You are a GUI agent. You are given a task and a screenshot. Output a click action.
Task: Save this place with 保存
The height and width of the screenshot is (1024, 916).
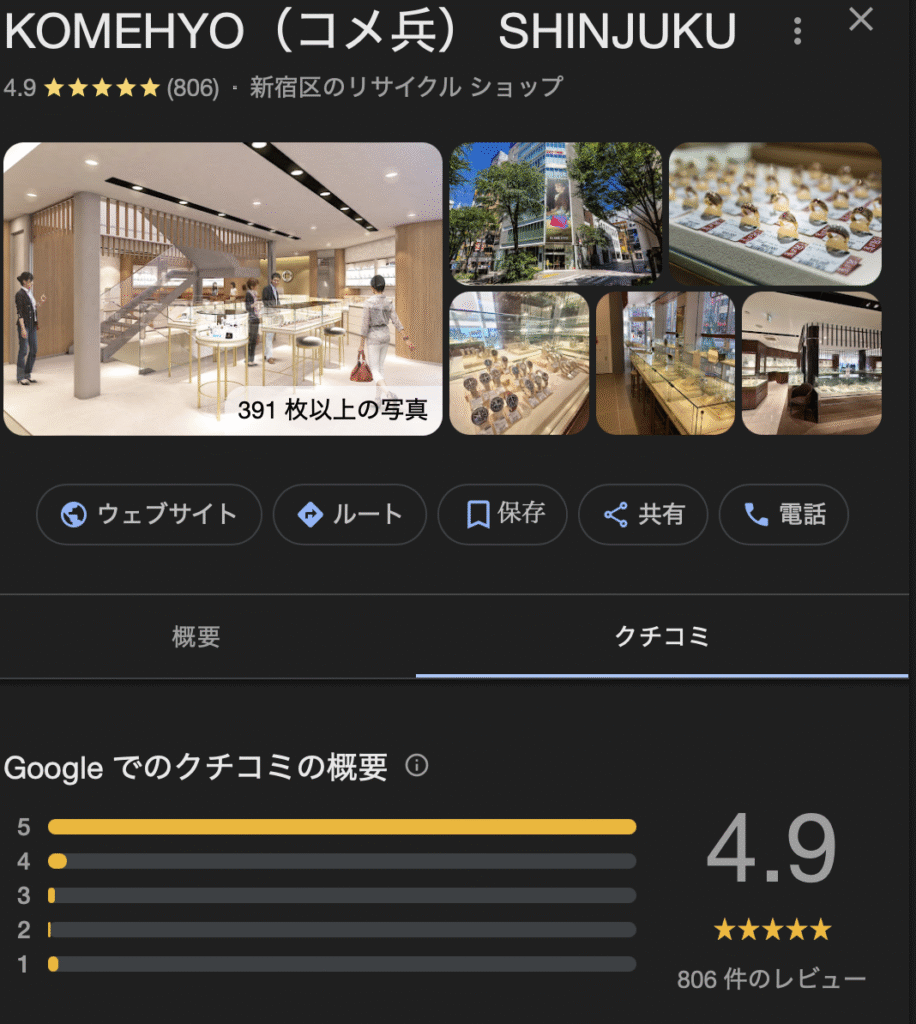click(x=503, y=515)
